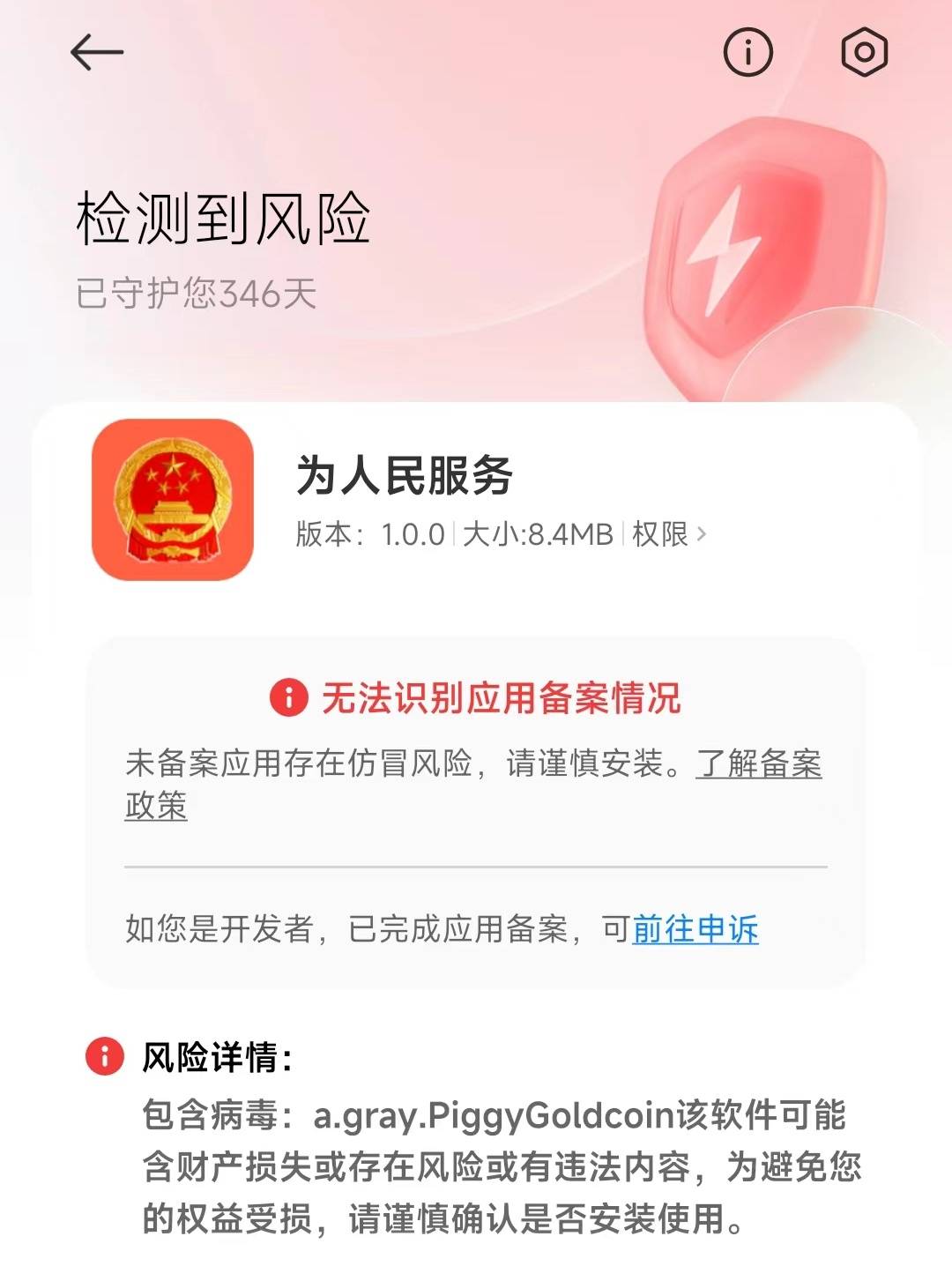
Task: Open the 了解备案政策 link
Action: tap(758, 763)
